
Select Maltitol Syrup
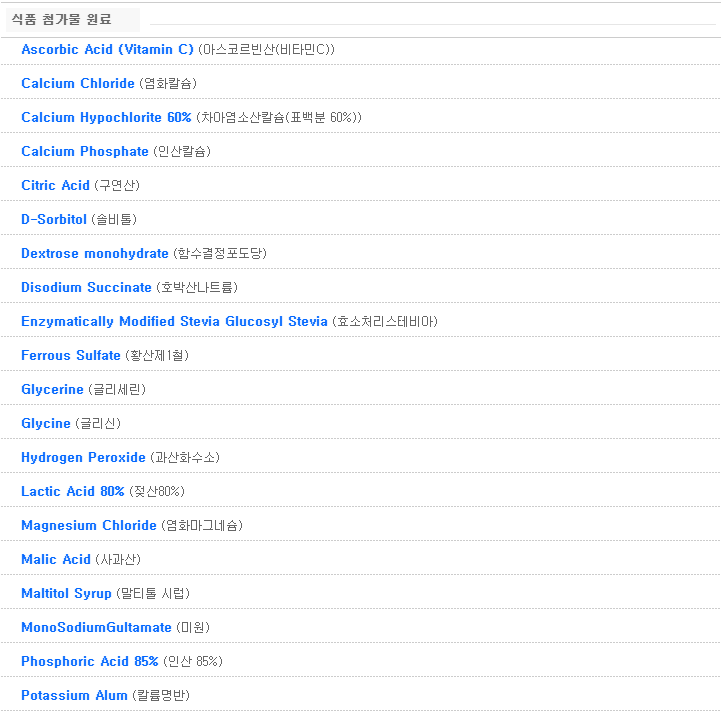click(x=66, y=593)
